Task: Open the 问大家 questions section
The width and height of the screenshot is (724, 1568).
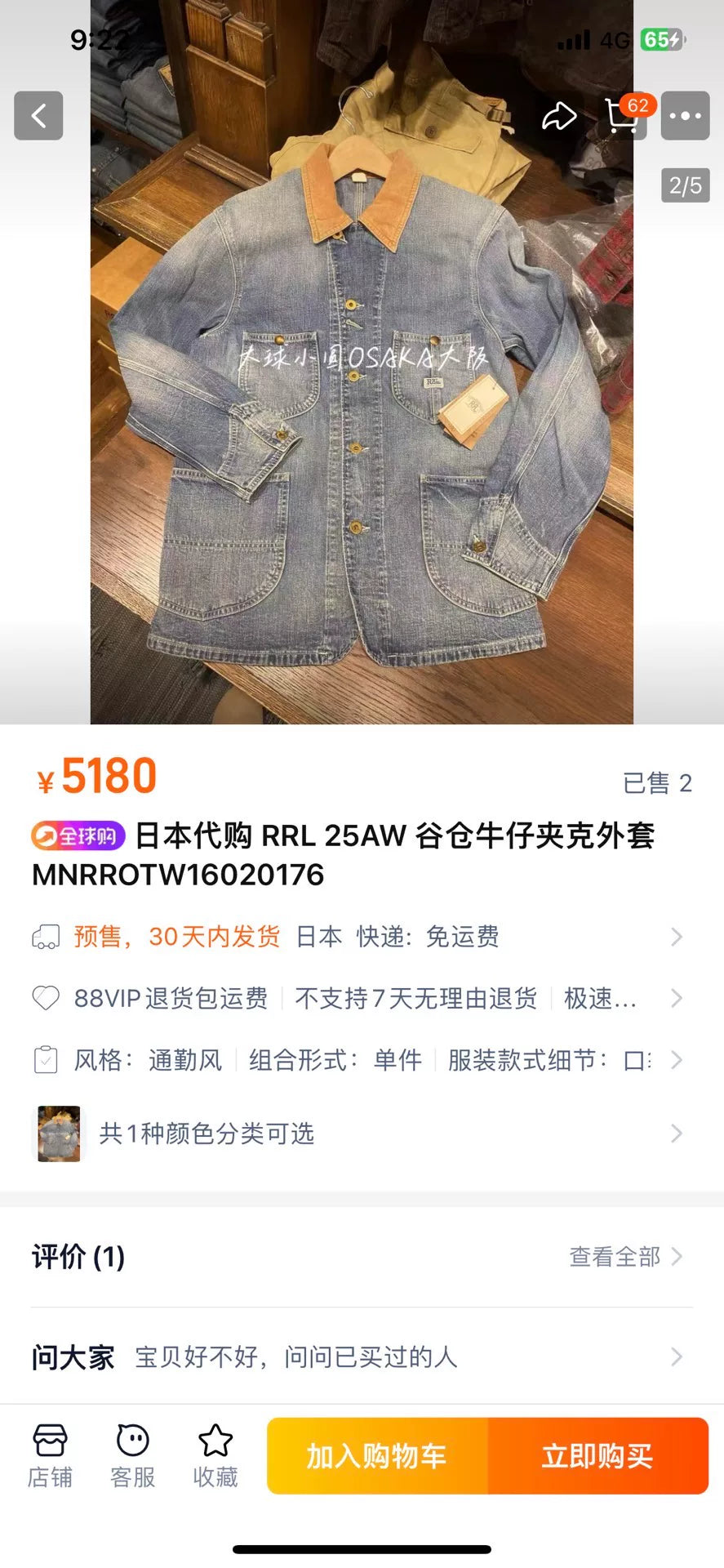Action: [359, 1357]
